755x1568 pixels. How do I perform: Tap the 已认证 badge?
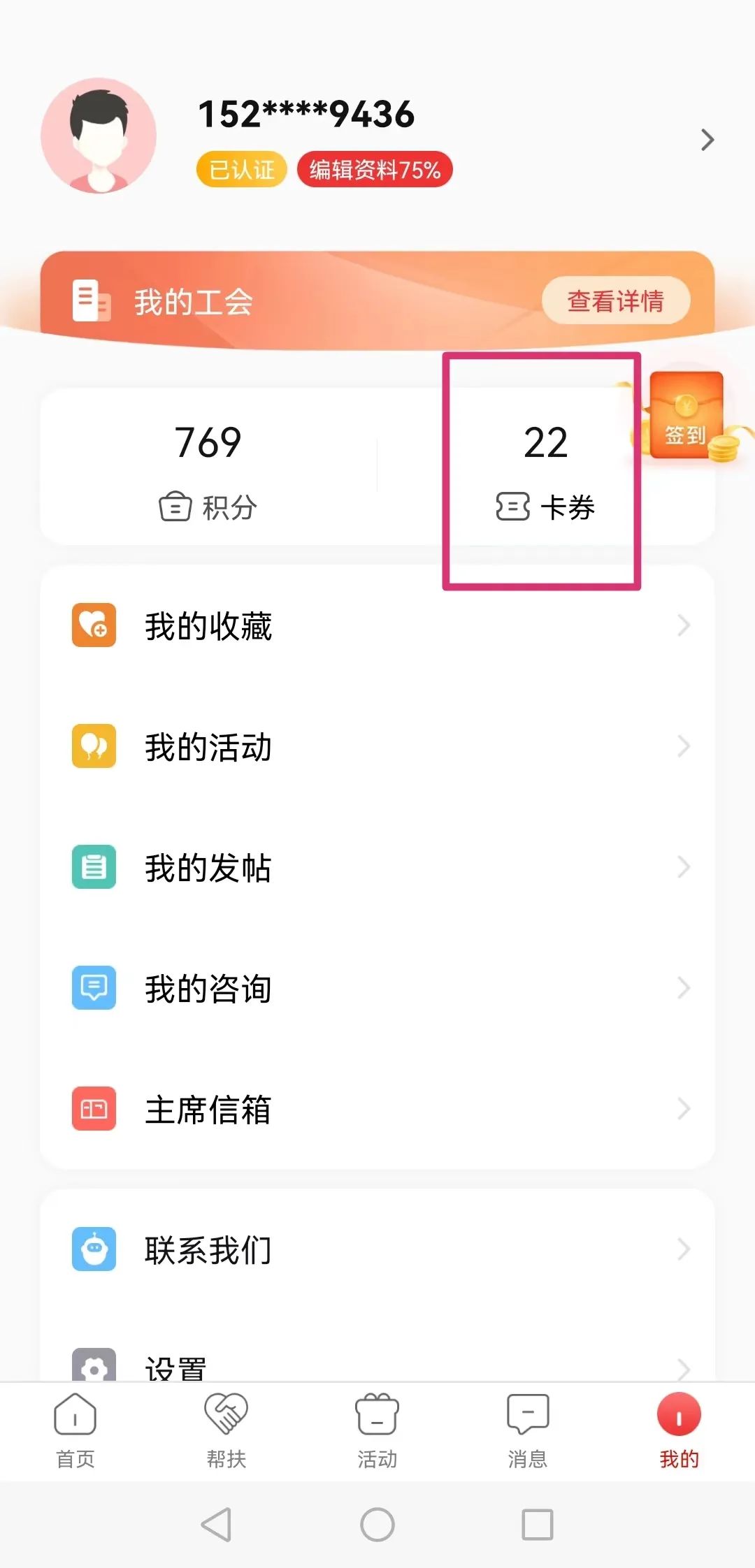click(x=241, y=170)
